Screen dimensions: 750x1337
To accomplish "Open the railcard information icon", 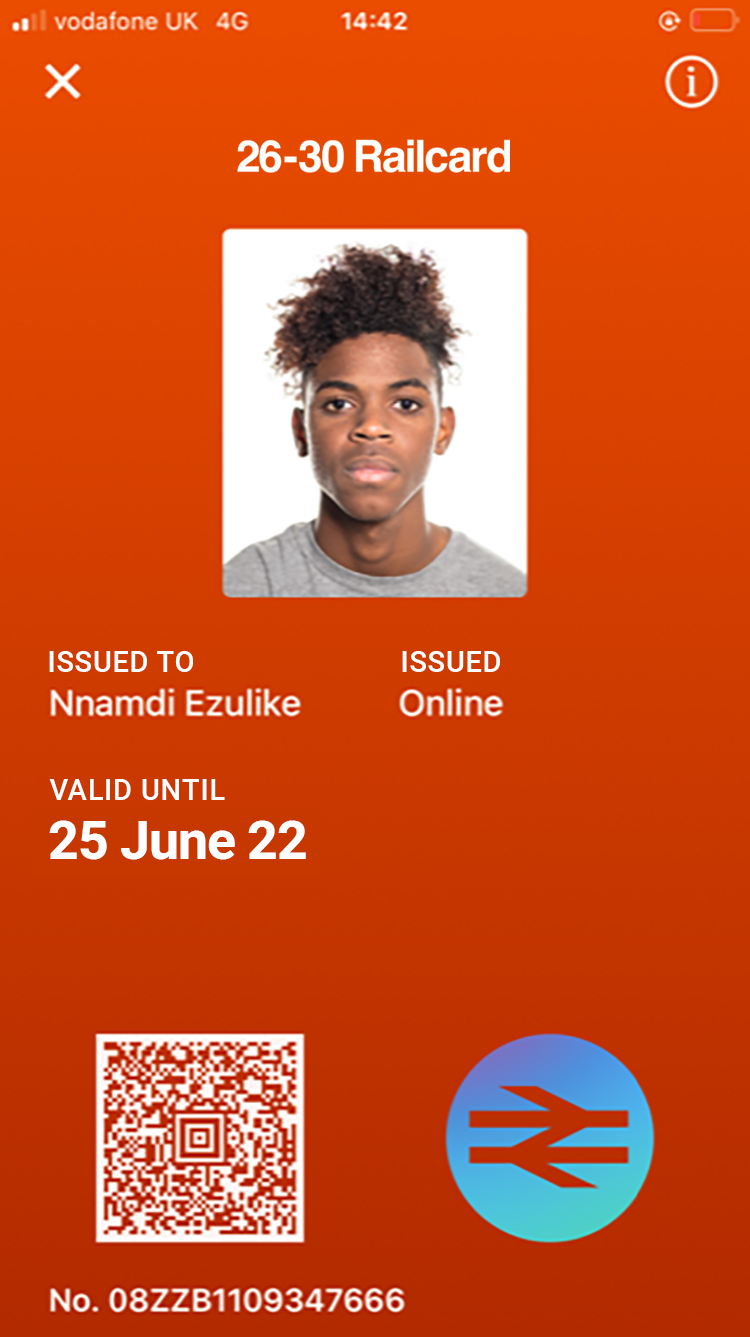I will tap(691, 81).
